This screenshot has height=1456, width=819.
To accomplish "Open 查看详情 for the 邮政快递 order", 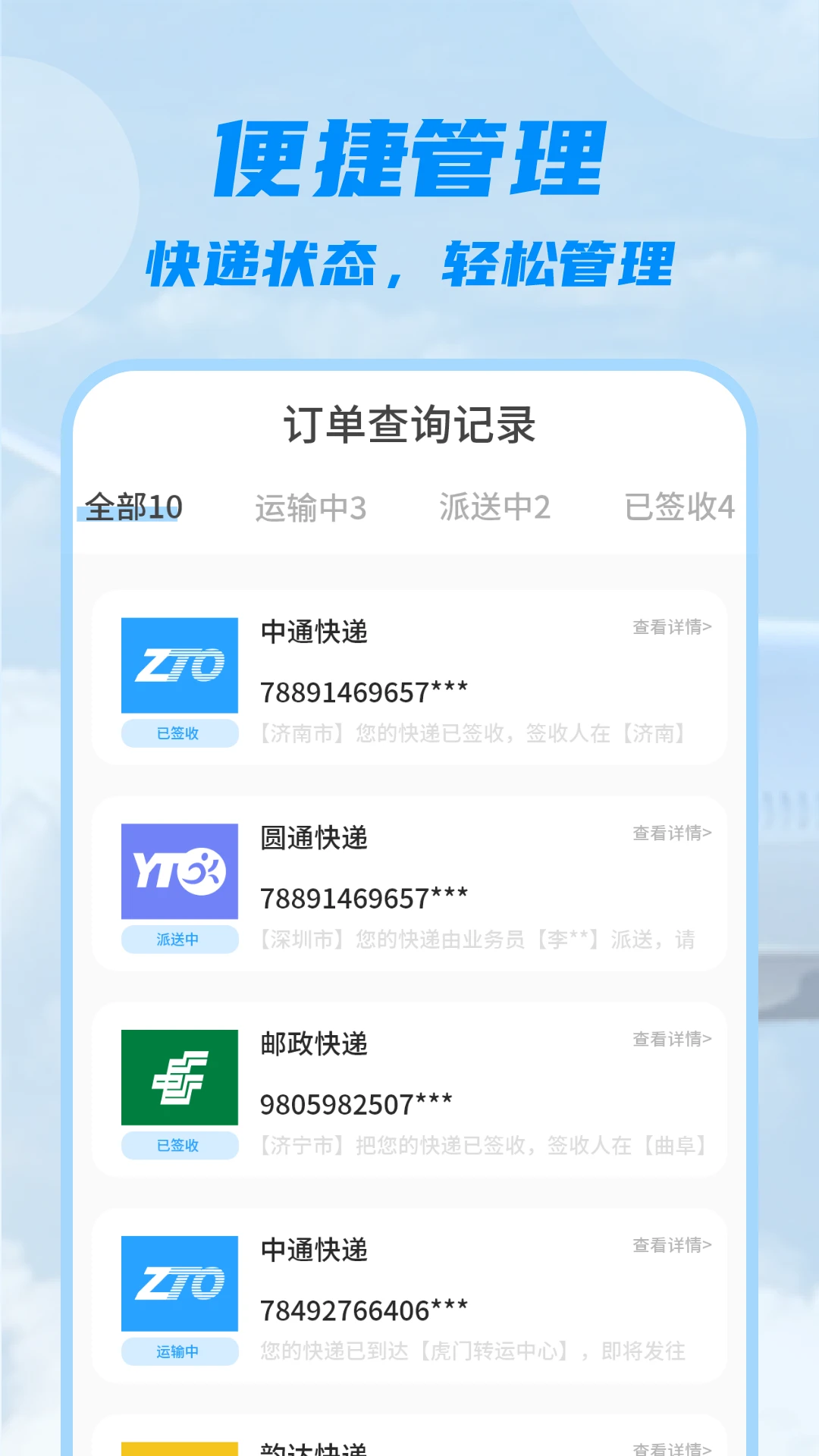I will click(671, 1039).
